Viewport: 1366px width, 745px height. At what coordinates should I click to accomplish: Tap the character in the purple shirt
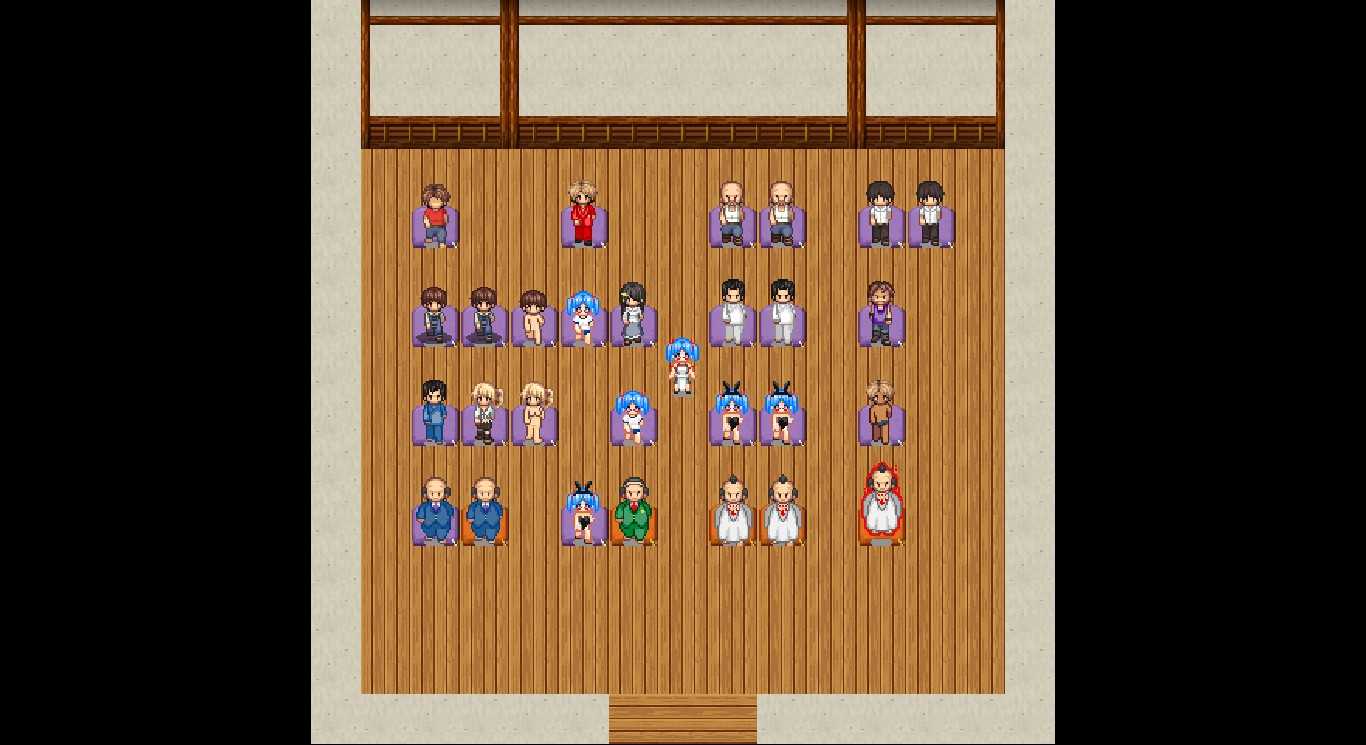pyautogui.click(x=880, y=313)
